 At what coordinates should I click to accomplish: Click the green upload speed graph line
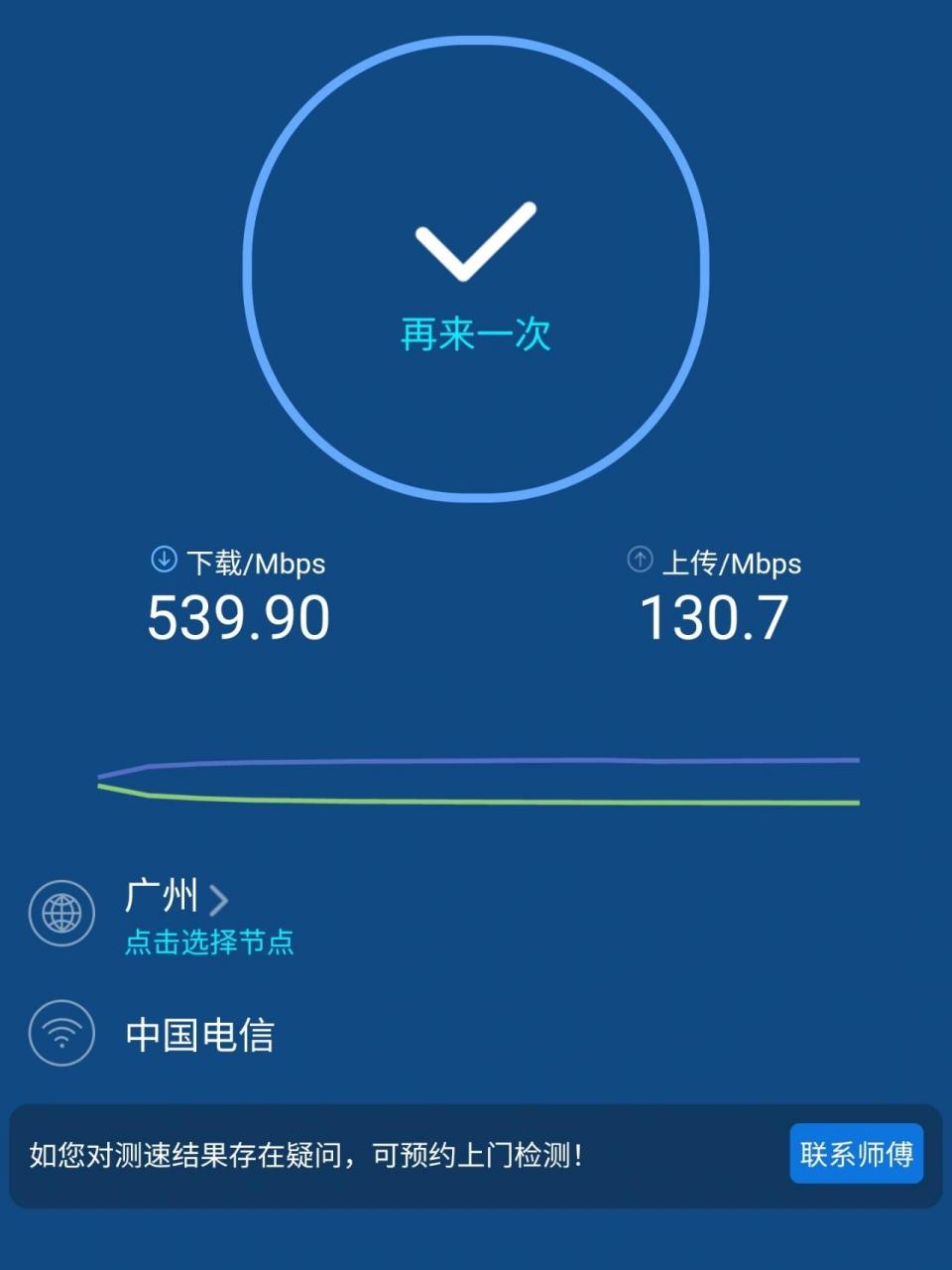(476, 798)
